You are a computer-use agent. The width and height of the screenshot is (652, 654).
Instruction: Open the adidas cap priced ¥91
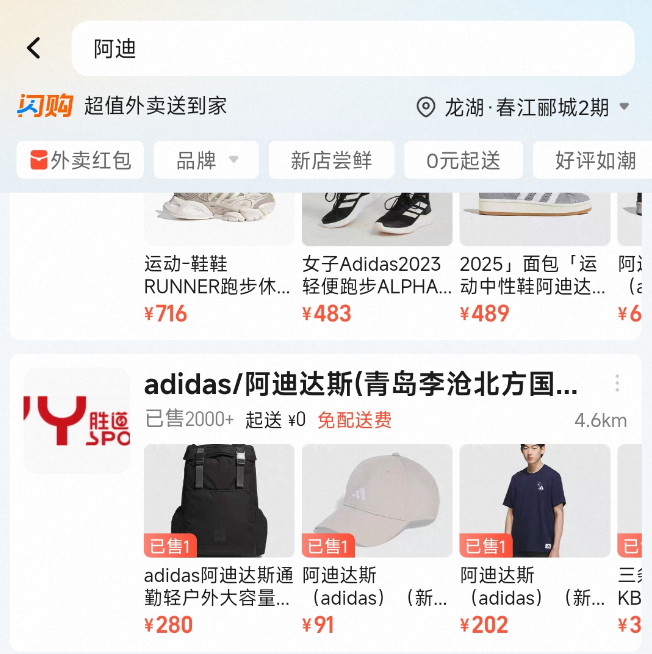coord(377,501)
